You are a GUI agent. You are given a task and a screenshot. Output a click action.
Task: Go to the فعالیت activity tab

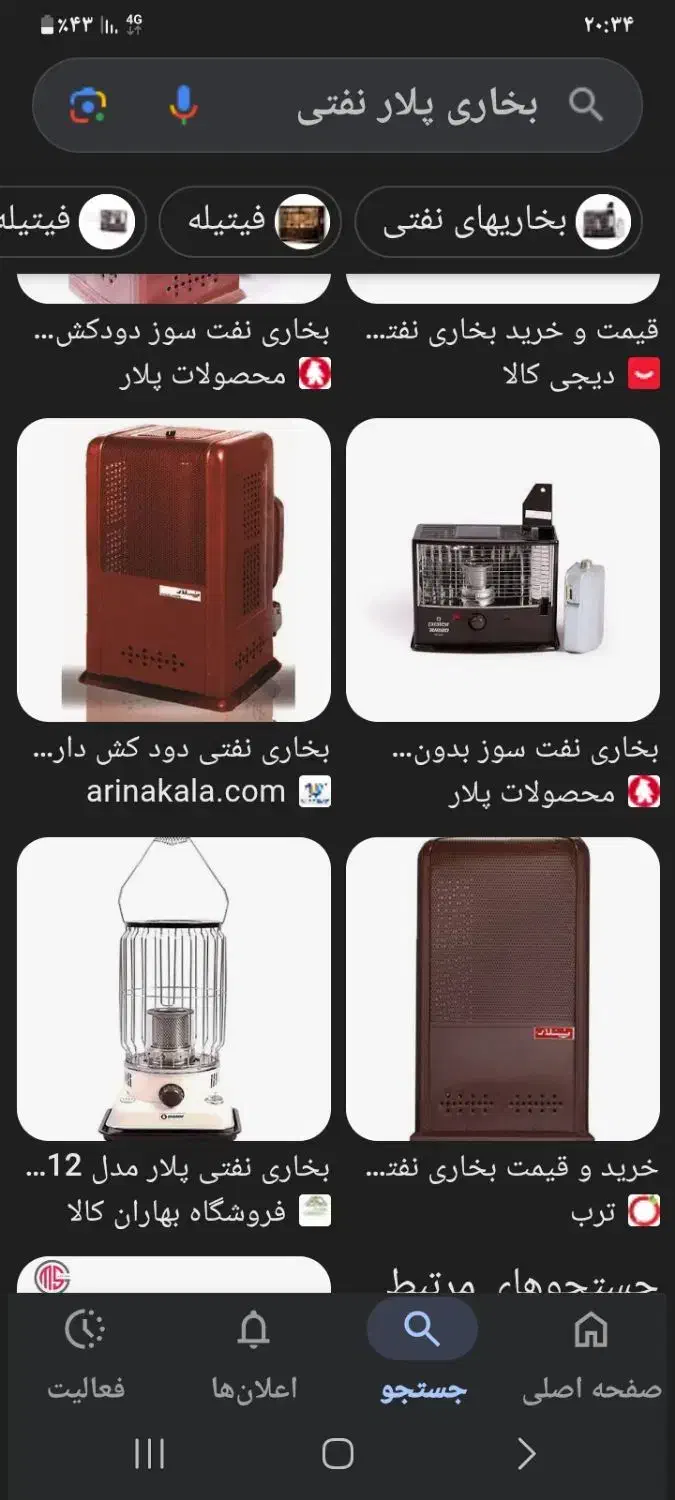[86, 1355]
